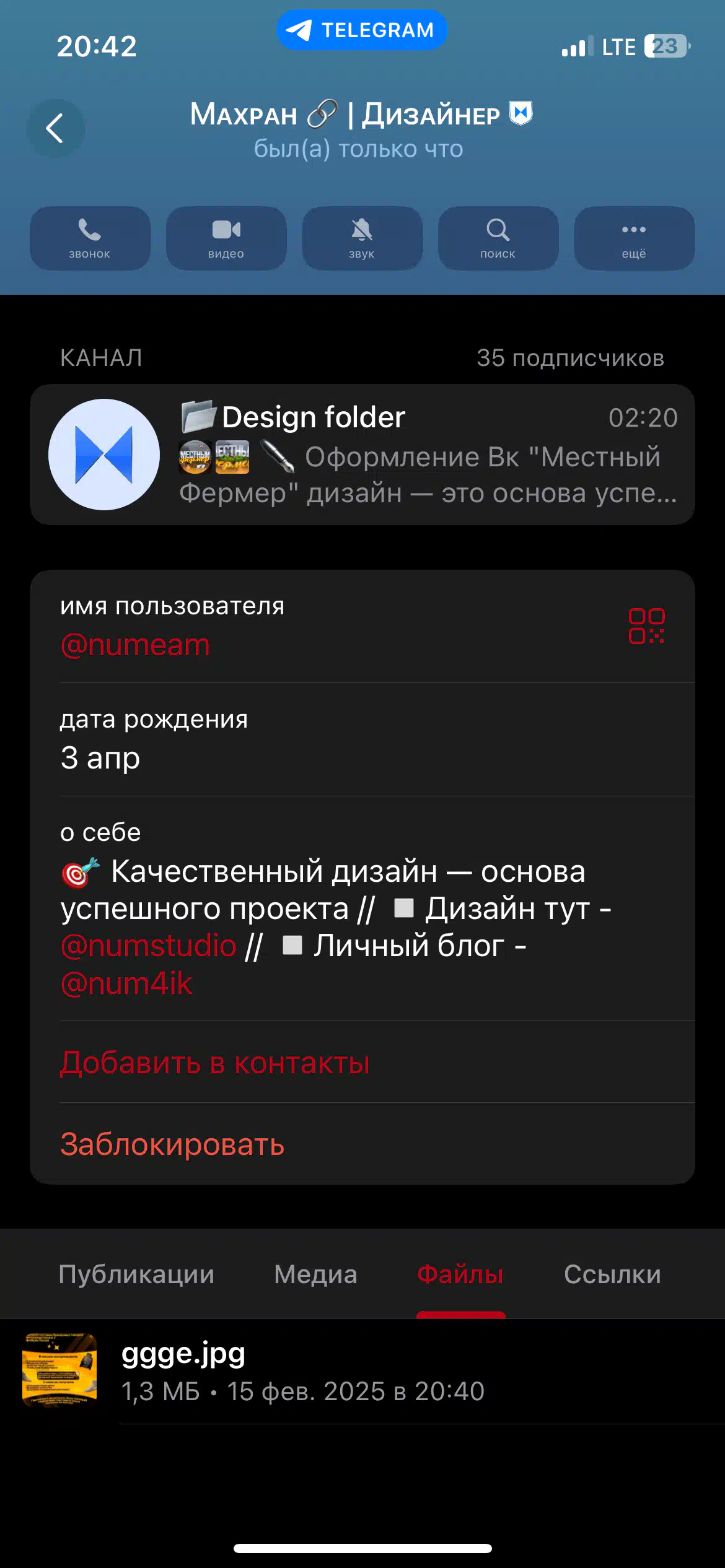Open the @num4ik link in bio
The height and width of the screenshot is (1568, 725).
coord(126,983)
